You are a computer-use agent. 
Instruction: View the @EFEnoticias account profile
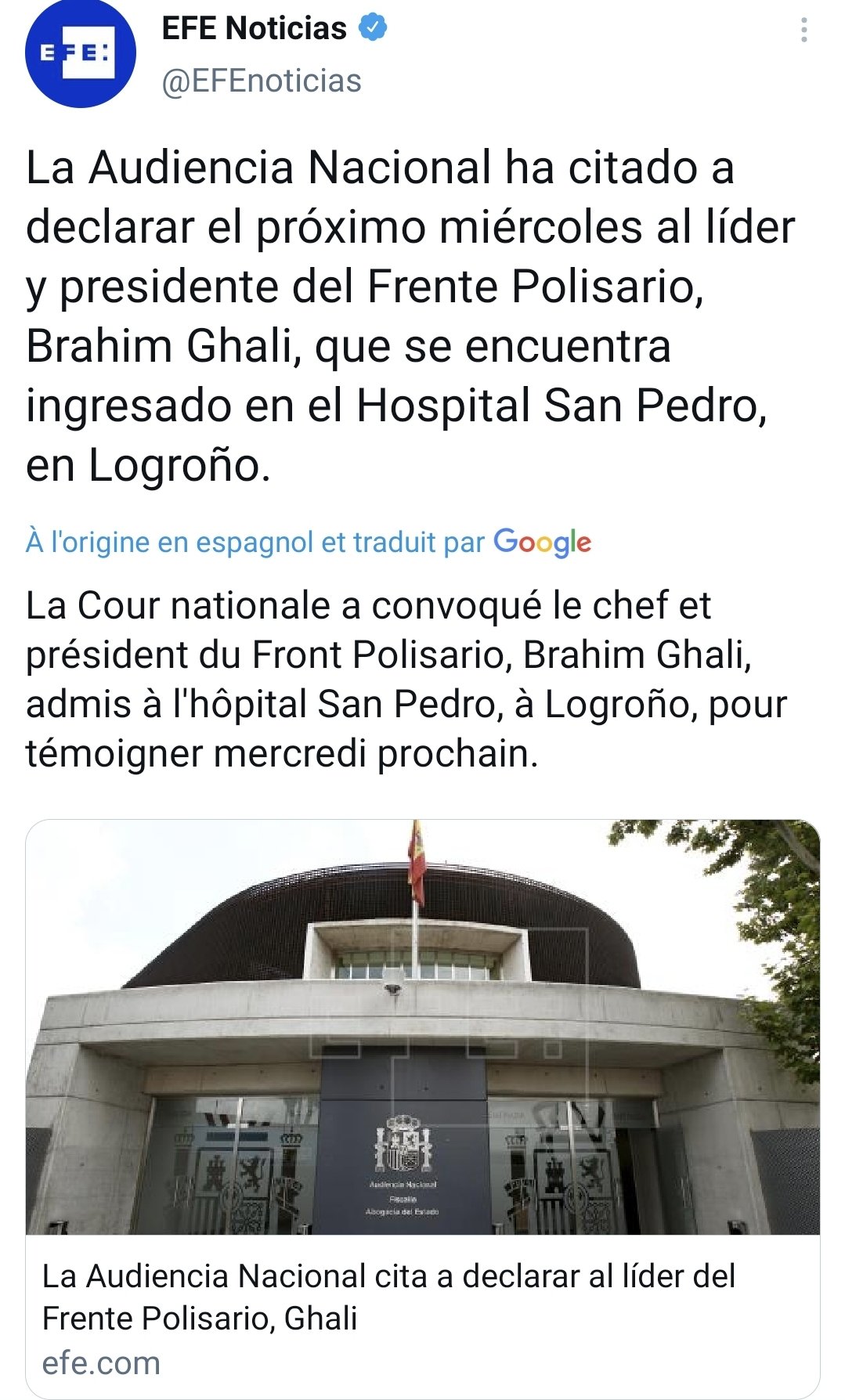point(261,81)
